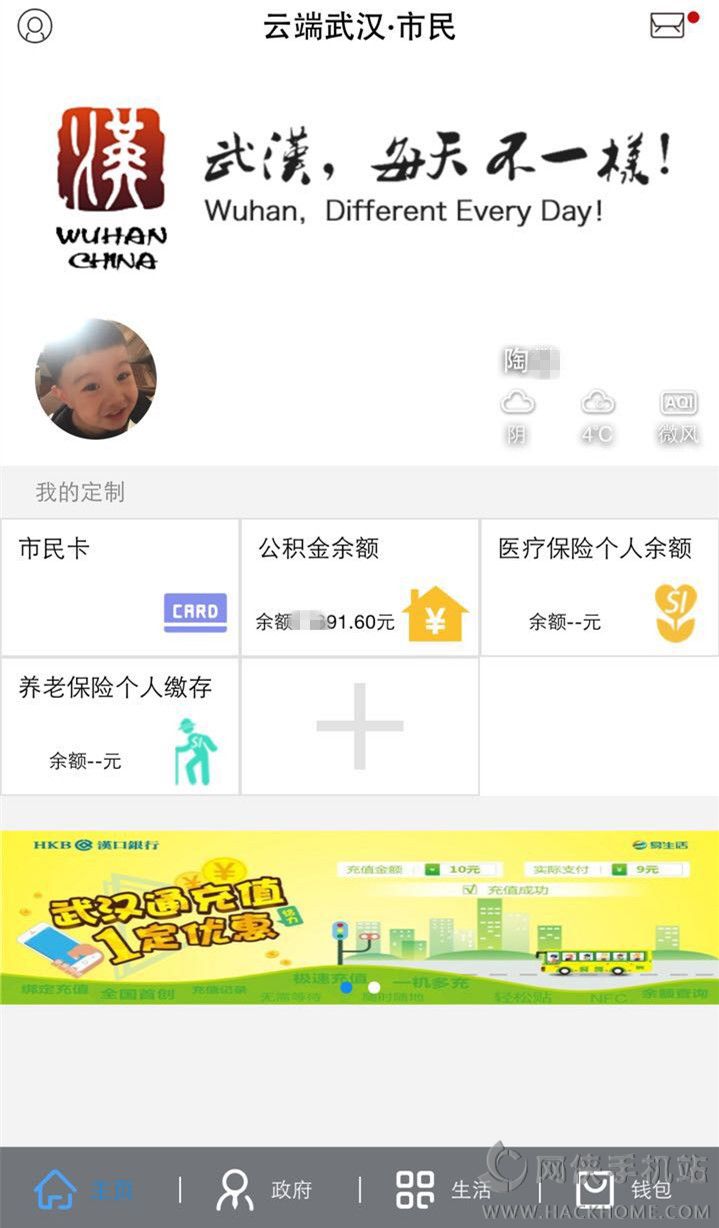
Task: Tap the user avatar photo
Action: pos(96,379)
